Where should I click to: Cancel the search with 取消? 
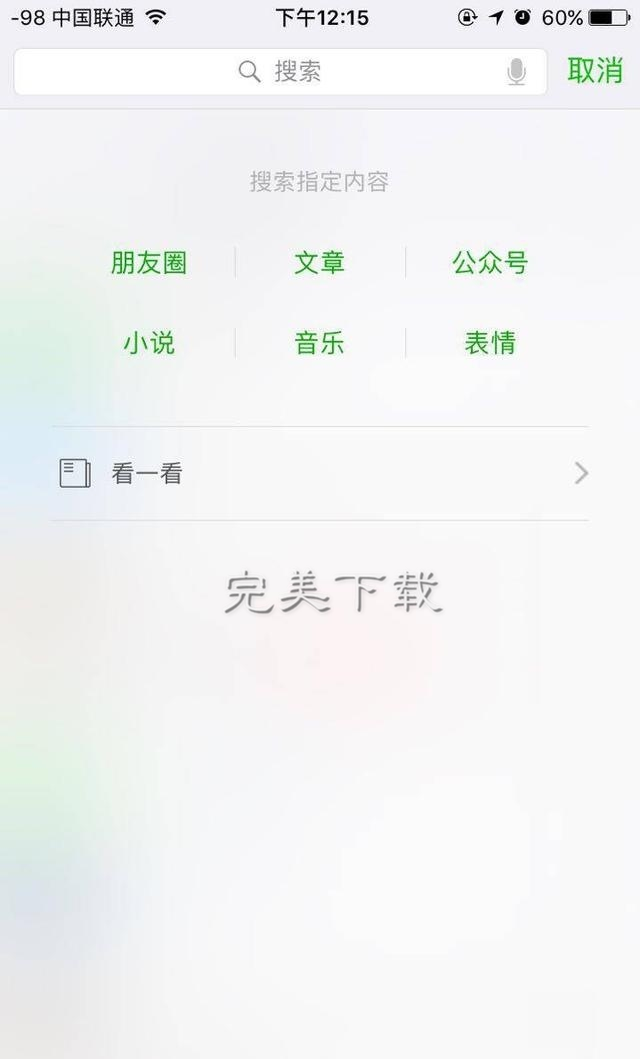click(x=595, y=71)
